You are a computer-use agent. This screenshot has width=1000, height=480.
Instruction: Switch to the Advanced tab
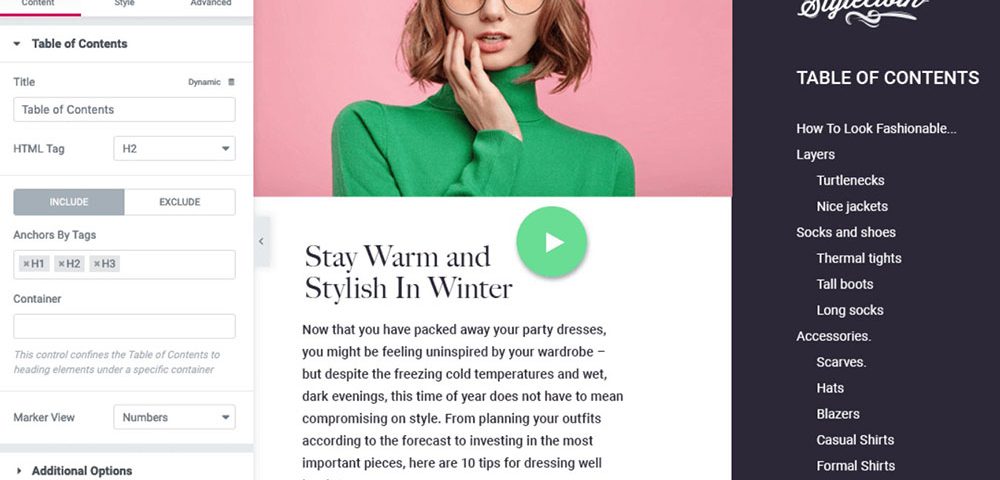click(210, 4)
